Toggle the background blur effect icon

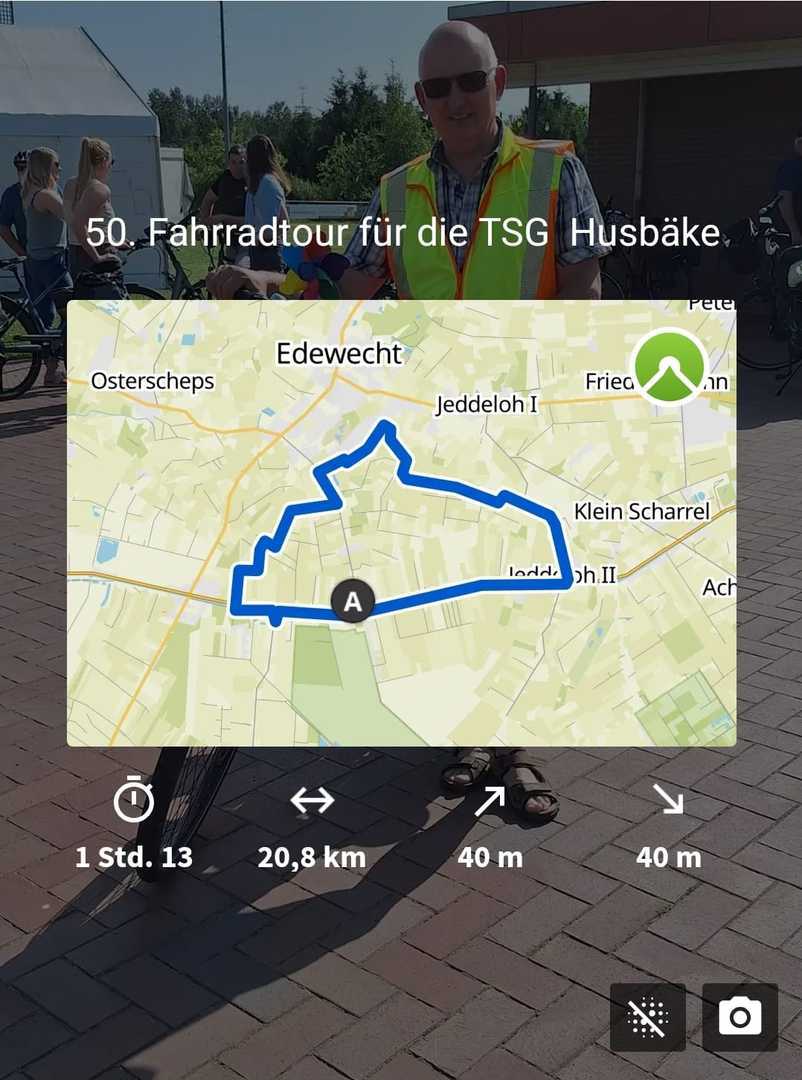pos(648,1017)
